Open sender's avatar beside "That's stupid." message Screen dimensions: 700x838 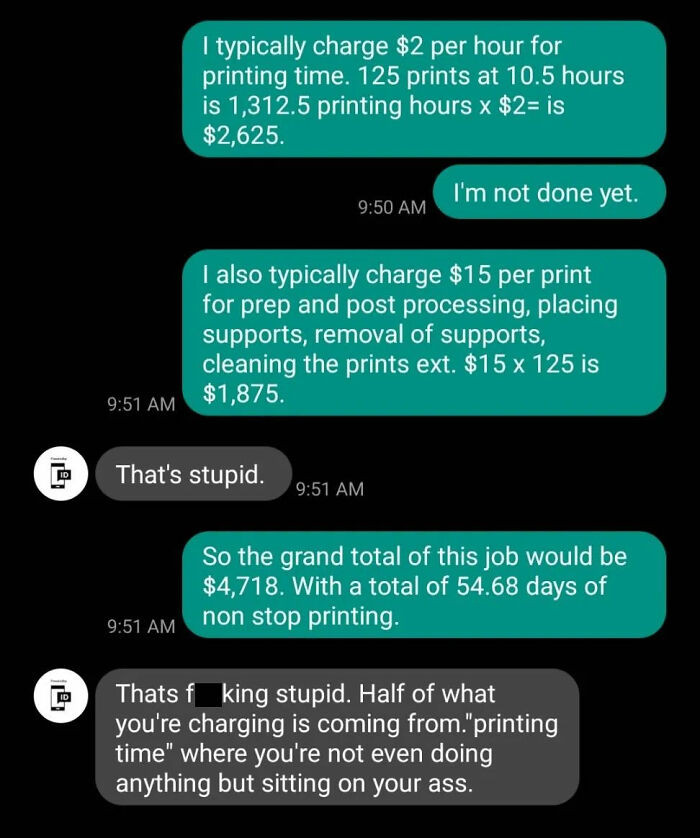point(63,474)
